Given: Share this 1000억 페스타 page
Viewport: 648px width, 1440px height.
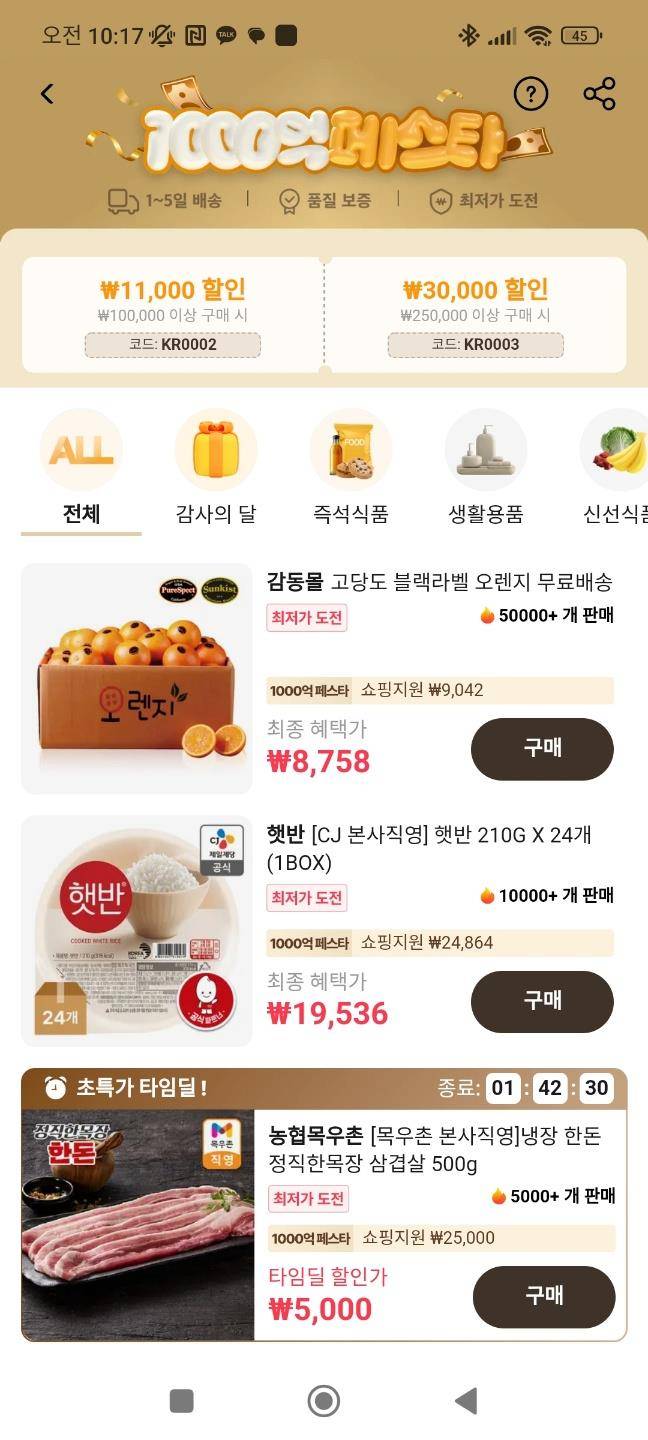Looking at the screenshot, I should coord(599,94).
